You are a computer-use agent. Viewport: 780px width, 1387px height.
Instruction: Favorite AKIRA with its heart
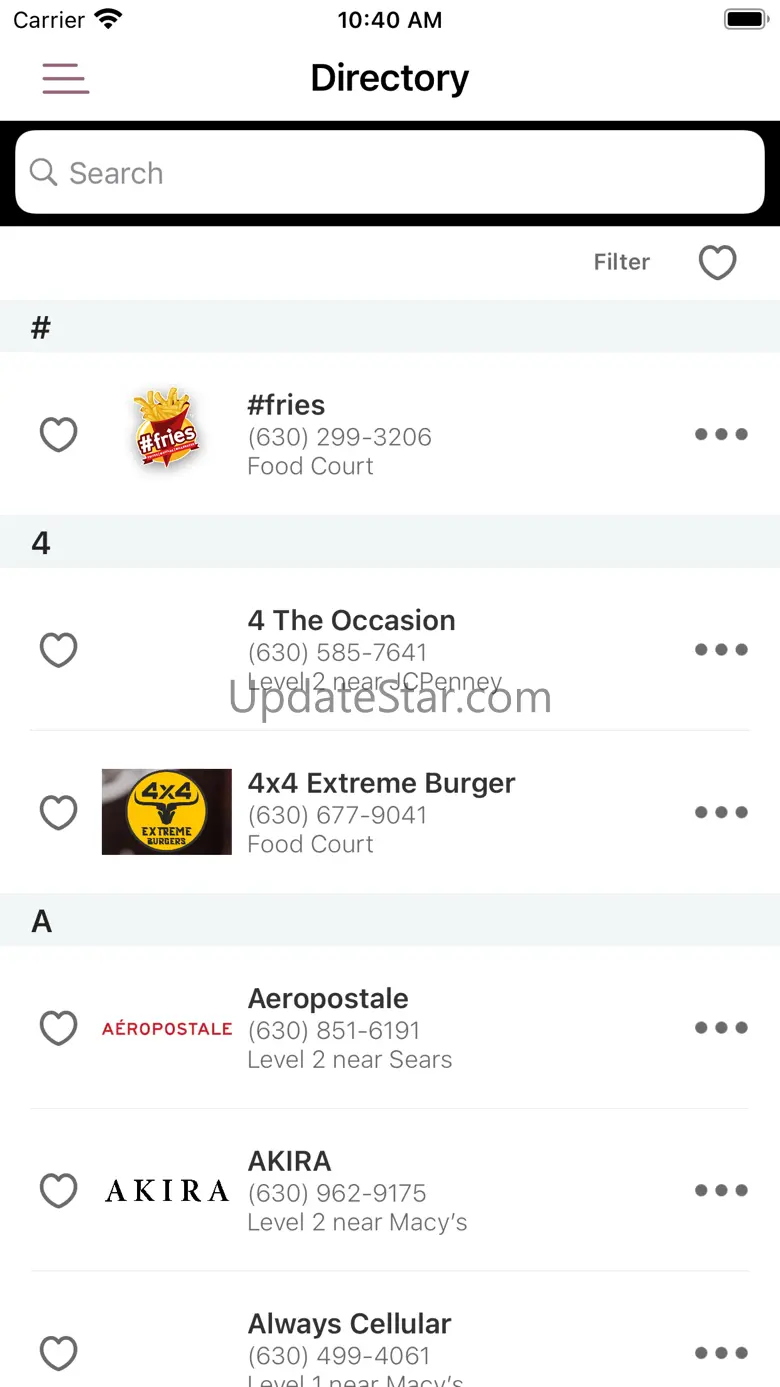tap(58, 1190)
